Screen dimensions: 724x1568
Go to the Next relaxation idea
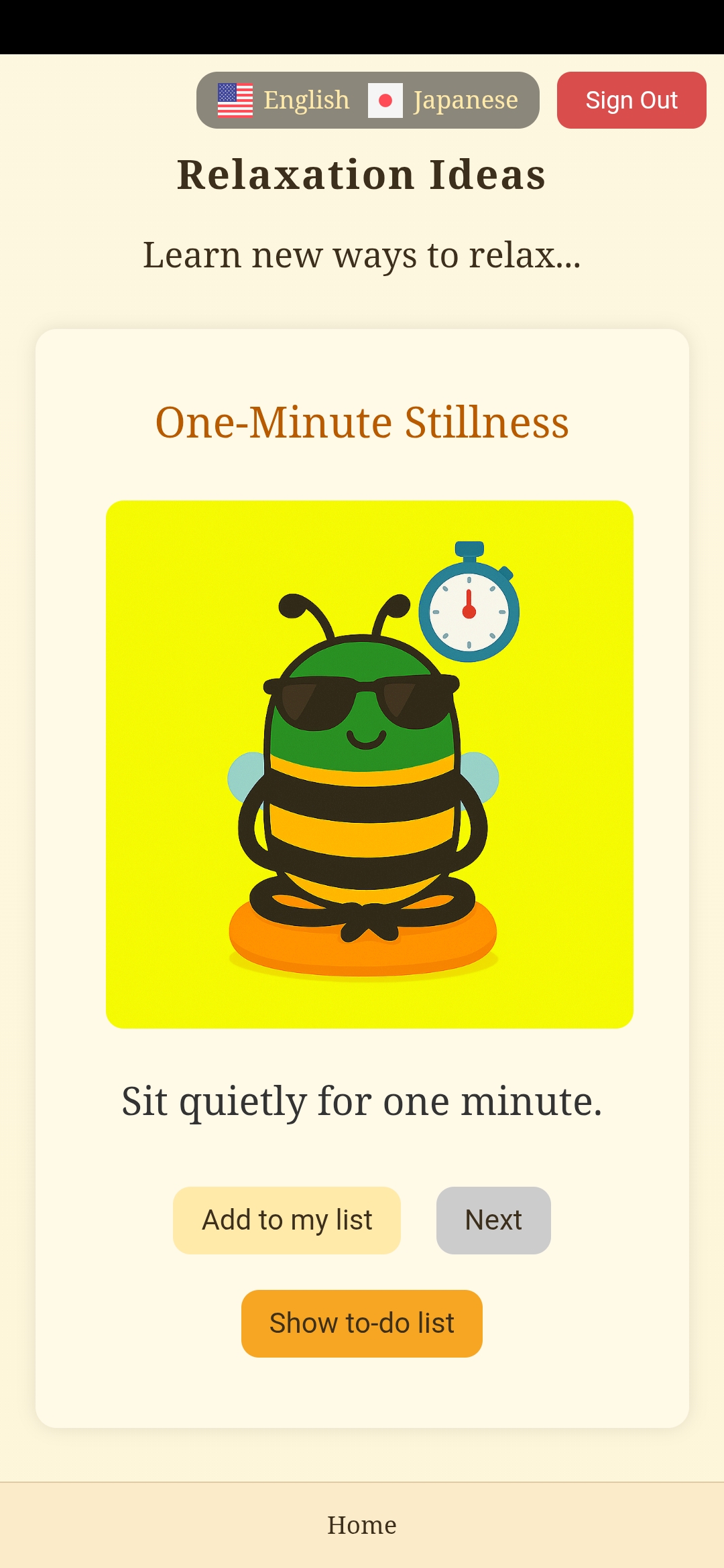click(x=493, y=1220)
